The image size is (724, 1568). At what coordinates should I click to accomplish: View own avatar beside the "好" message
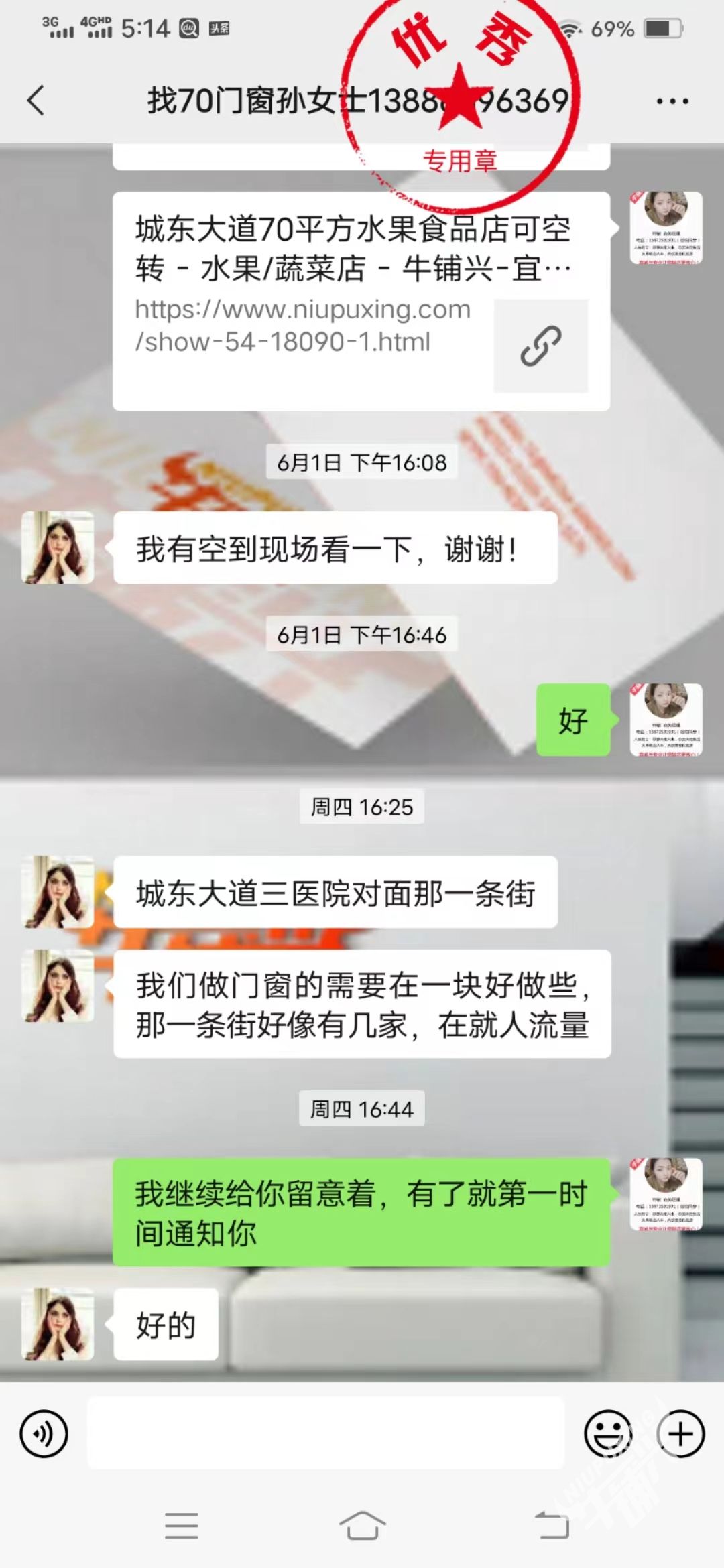tap(666, 720)
